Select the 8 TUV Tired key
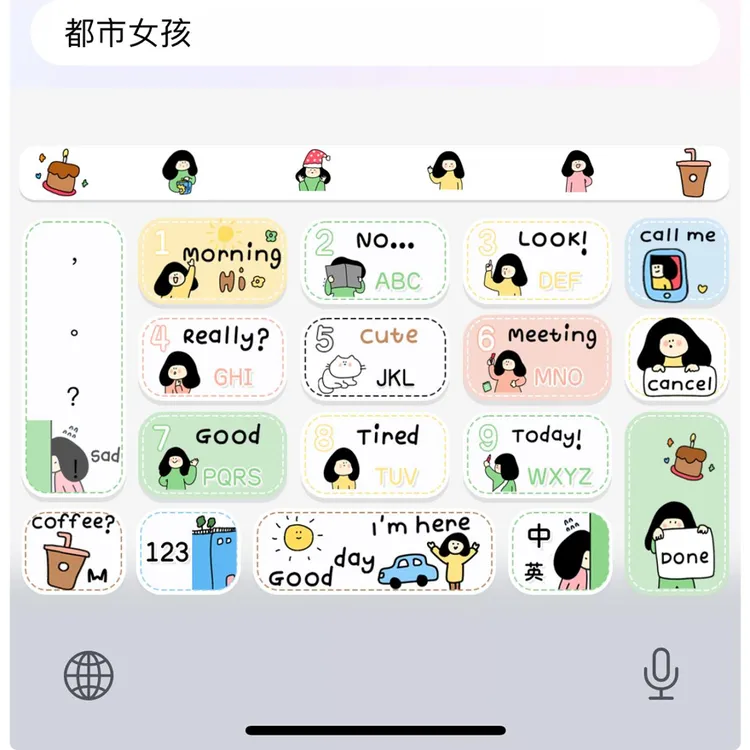The width and height of the screenshot is (750, 750). (x=375, y=455)
